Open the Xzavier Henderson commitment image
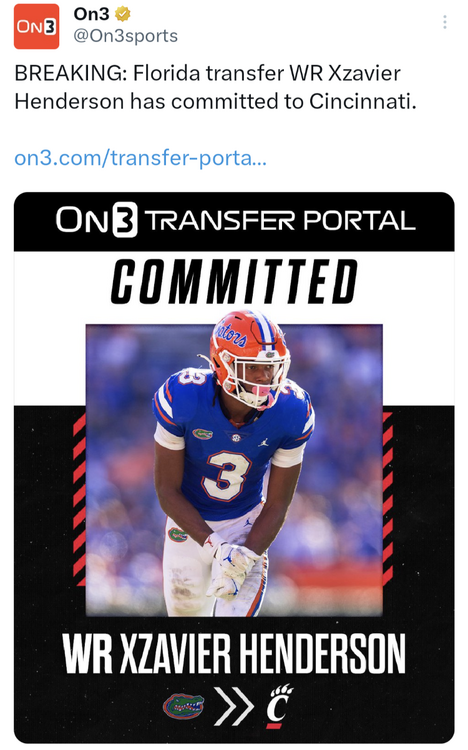 [234, 467]
